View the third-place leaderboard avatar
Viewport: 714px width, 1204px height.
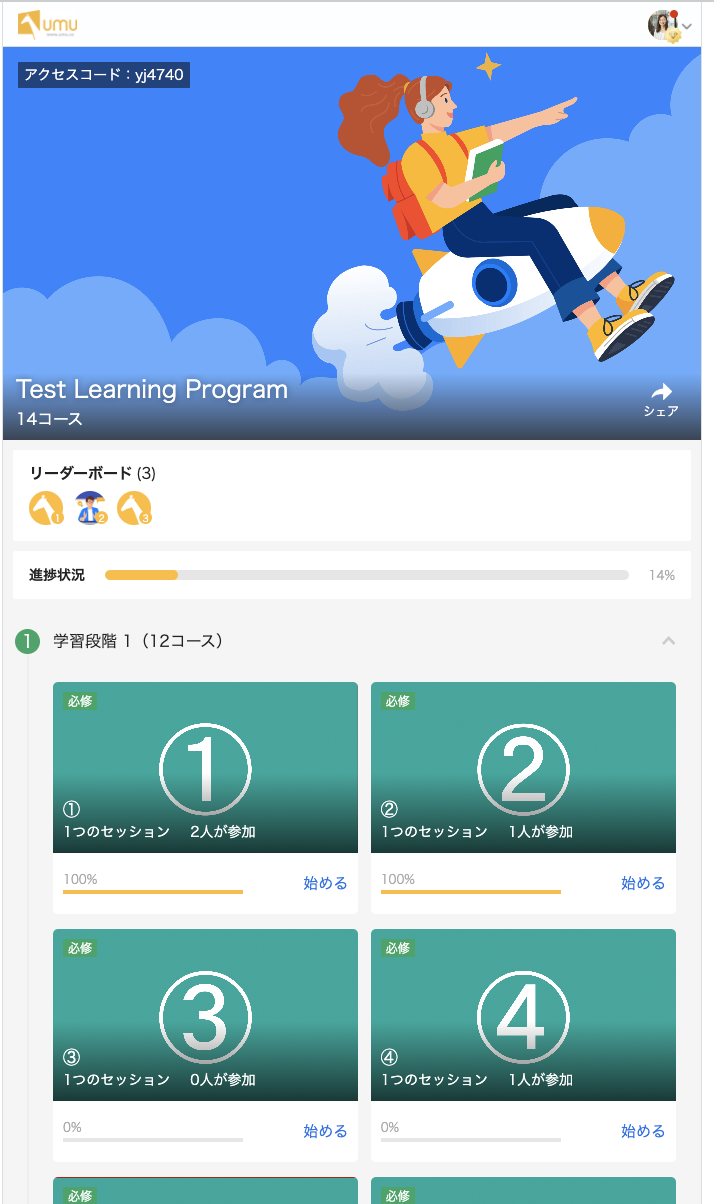pos(134,509)
